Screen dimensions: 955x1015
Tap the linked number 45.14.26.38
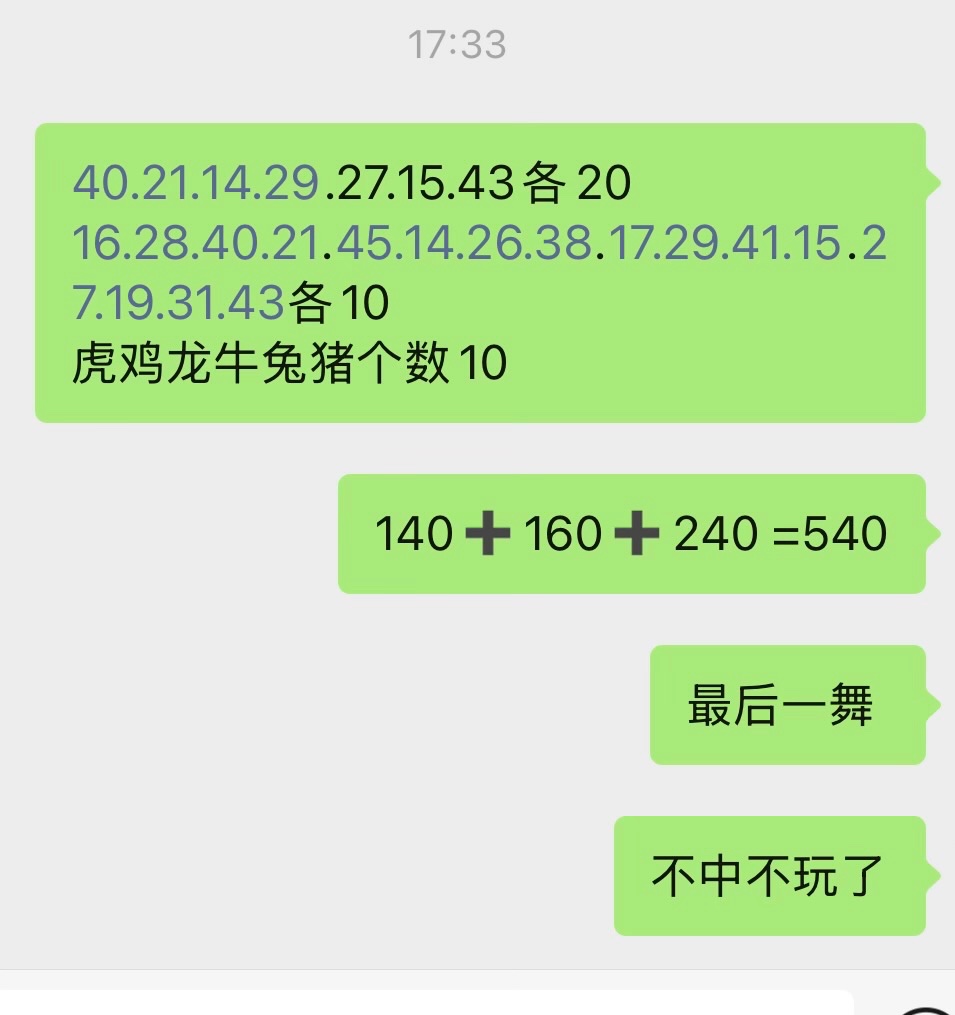click(x=464, y=243)
